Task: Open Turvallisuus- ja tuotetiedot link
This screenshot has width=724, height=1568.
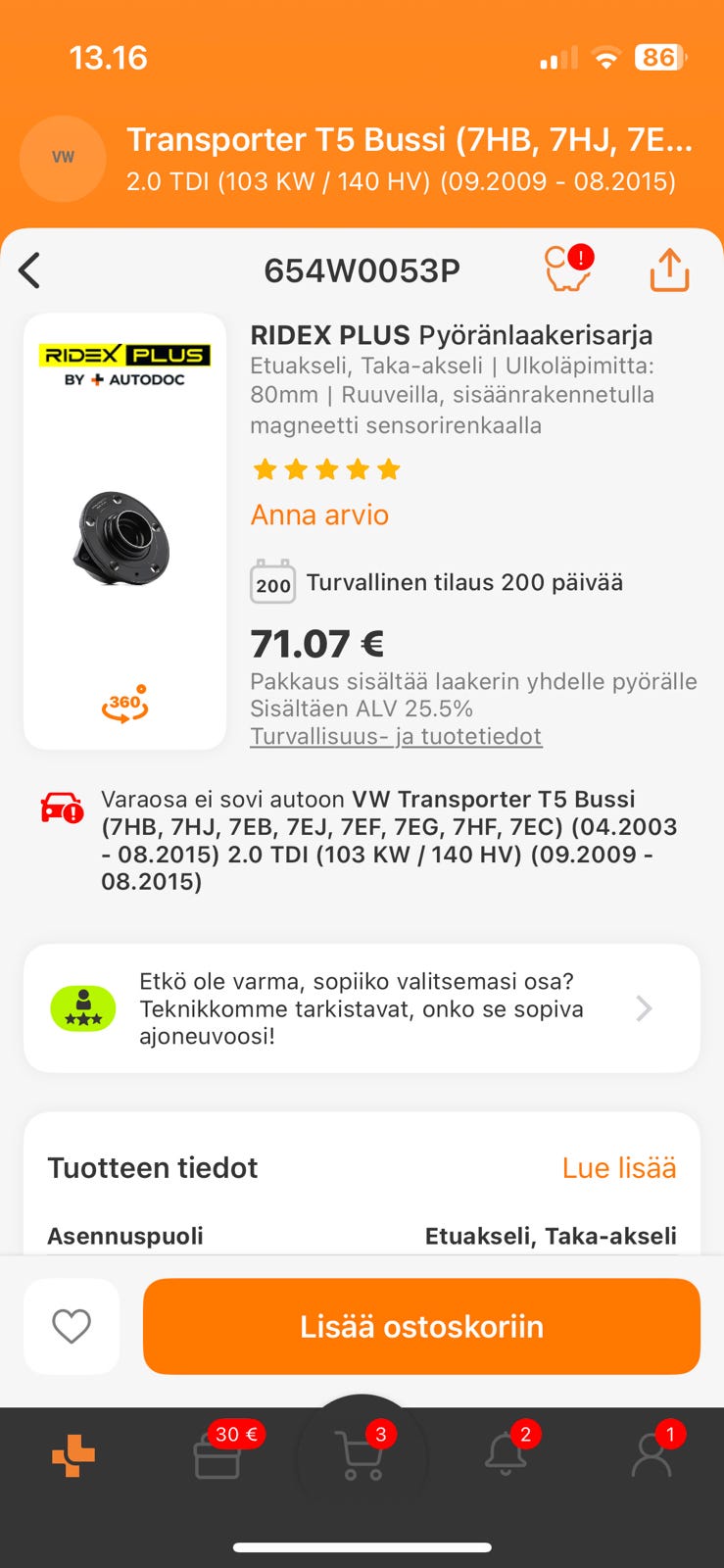Action: (396, 736)
